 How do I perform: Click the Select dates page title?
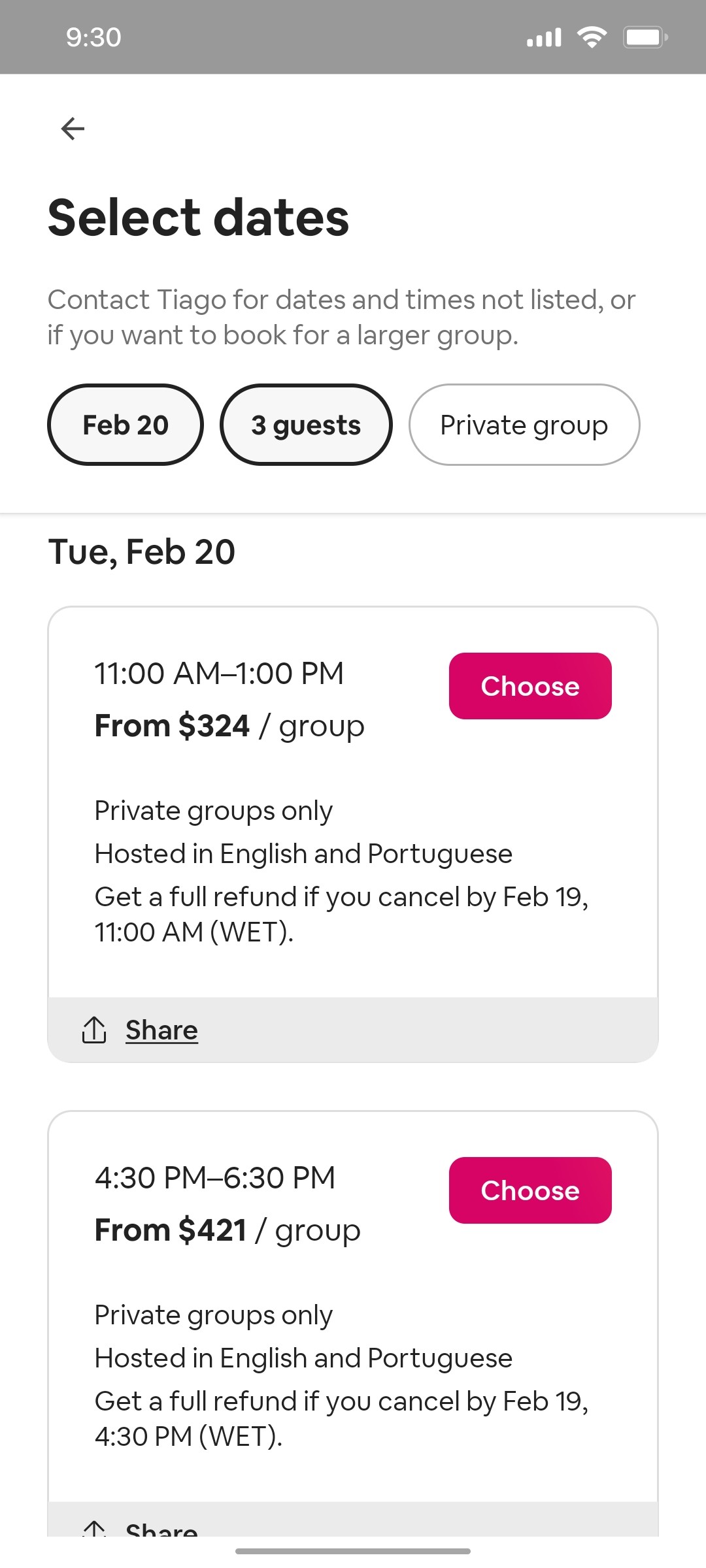(x=198, y=217)
